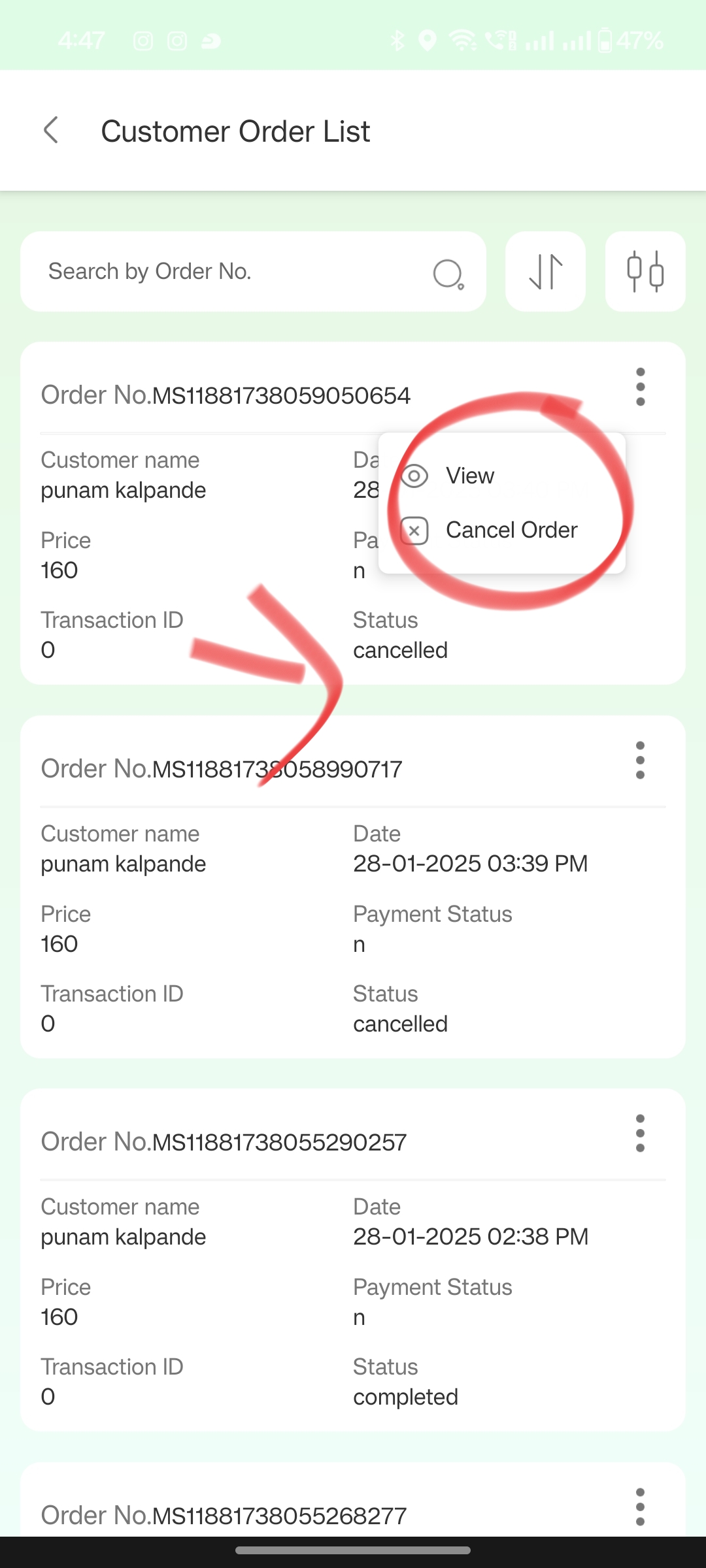Go back from Customer Order List

(x=51, y=130)
